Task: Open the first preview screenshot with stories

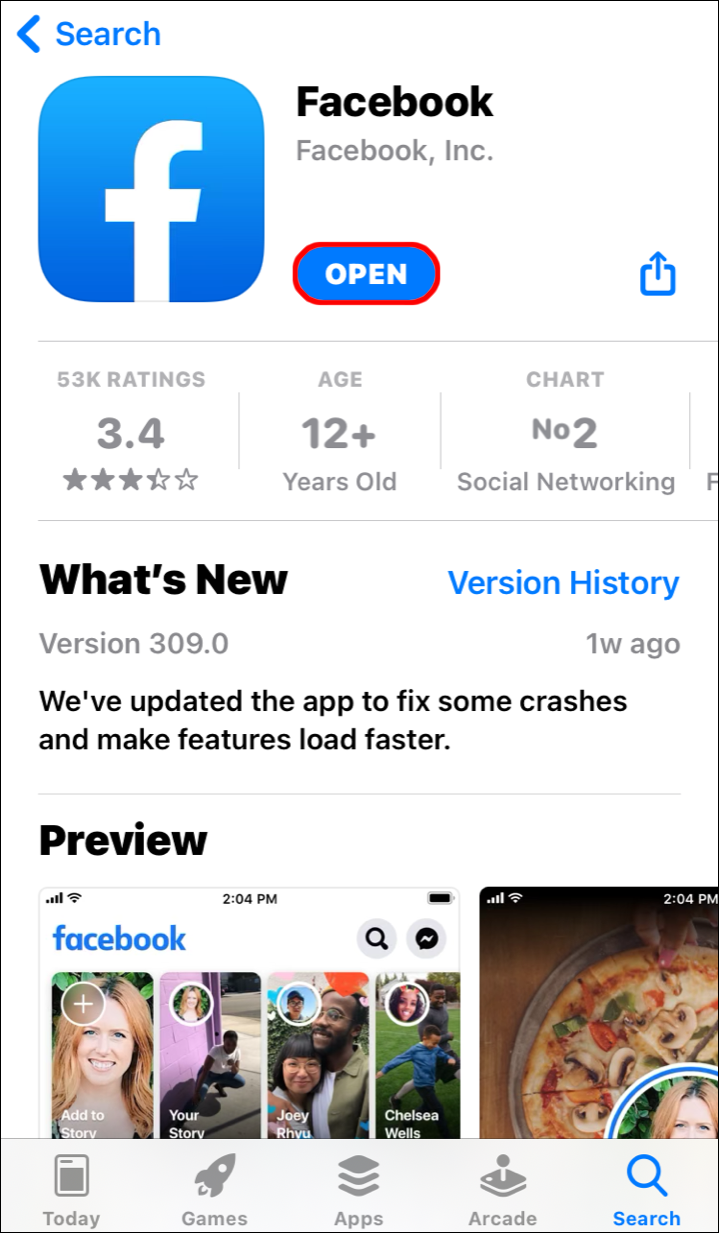Action: click(x=249, y=1010)
